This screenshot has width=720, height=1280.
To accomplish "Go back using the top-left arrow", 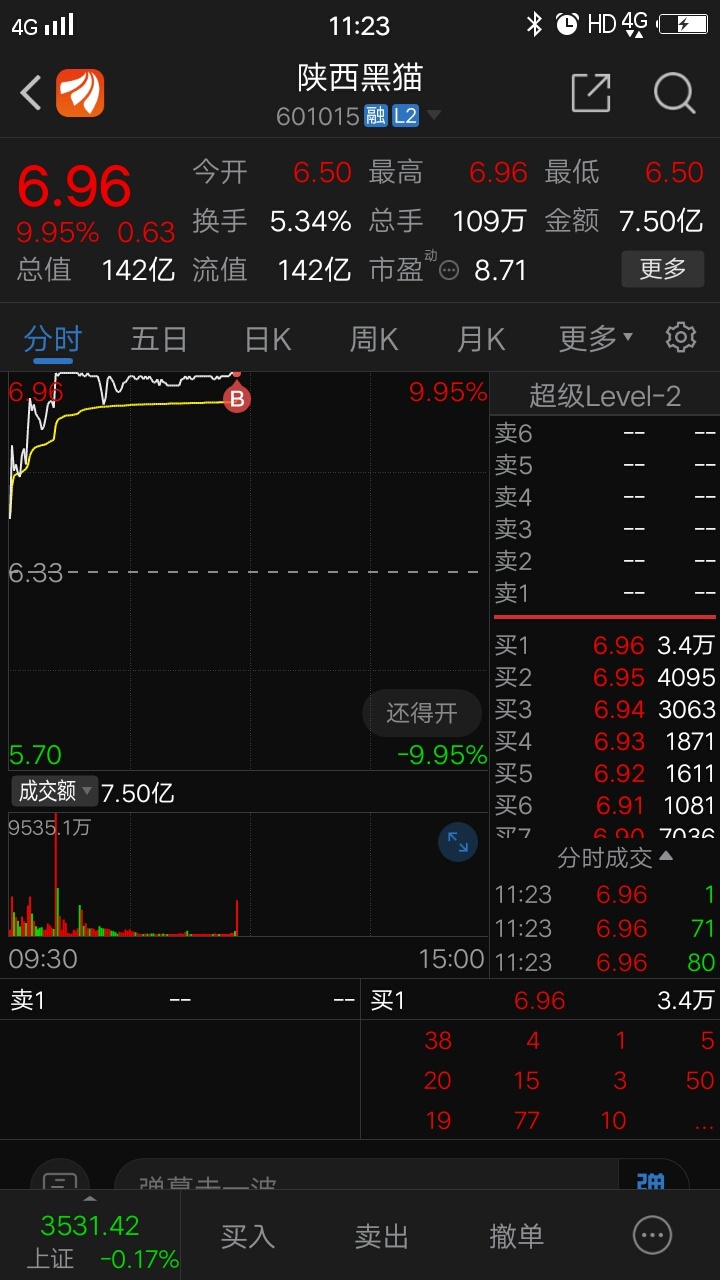I will 30,94.
